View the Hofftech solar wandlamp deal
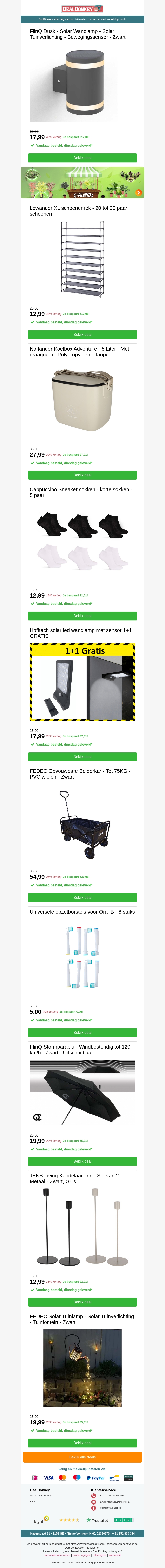Viewport: 165px width, 1568px height. [82, 757]
